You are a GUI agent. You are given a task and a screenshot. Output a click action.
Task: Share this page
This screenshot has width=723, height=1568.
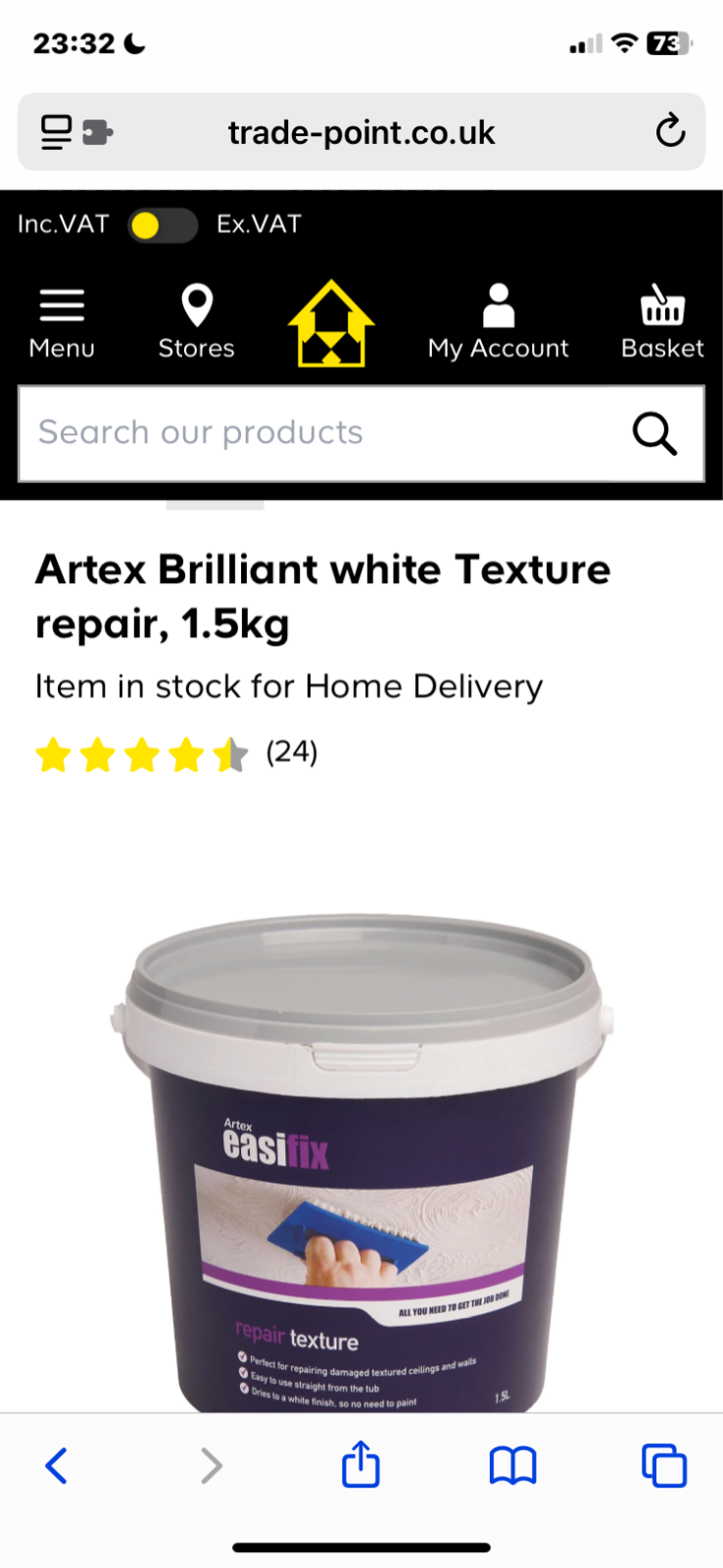(x=361, y=1466)
